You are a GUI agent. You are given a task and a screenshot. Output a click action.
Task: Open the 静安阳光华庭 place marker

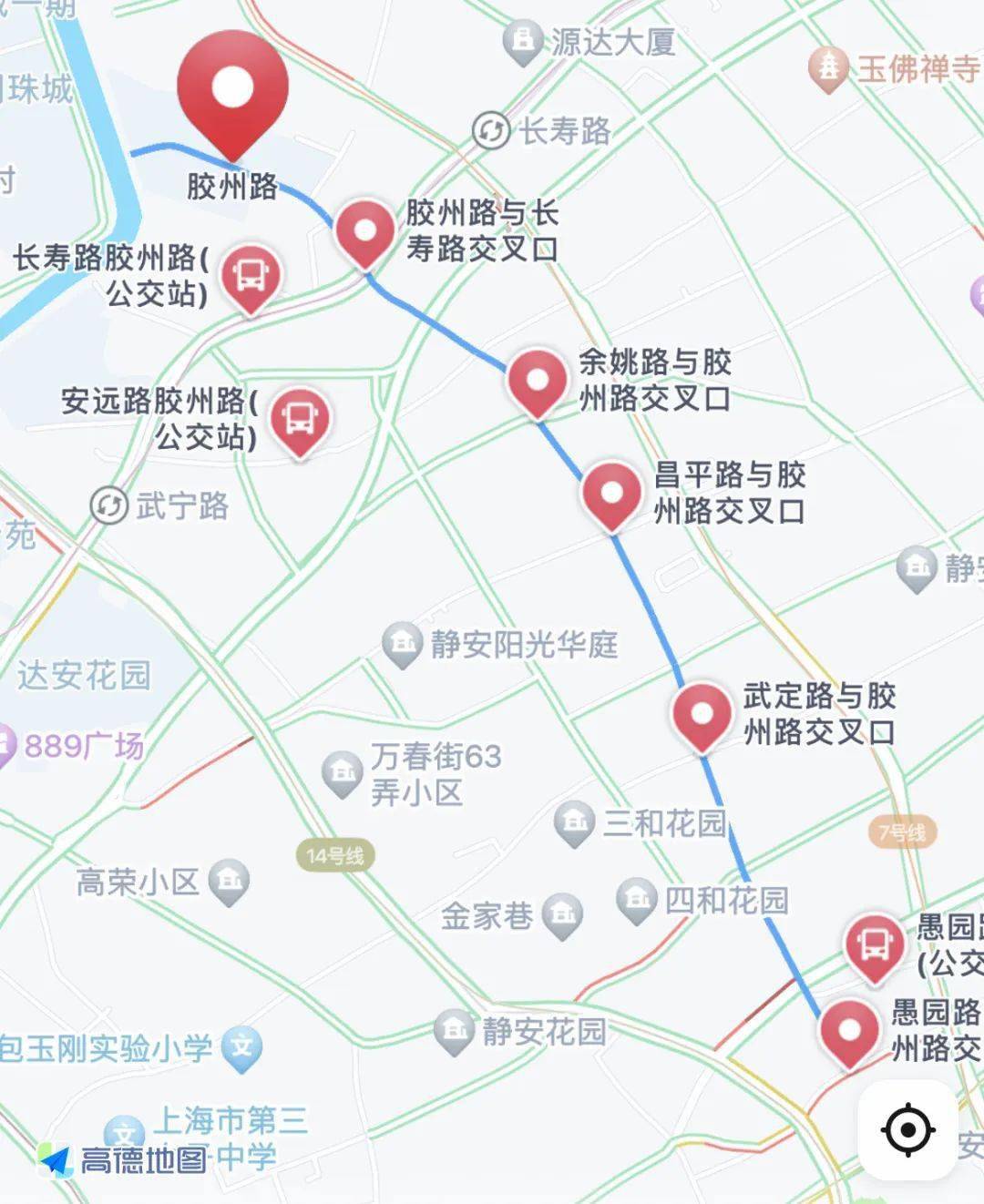402,643
